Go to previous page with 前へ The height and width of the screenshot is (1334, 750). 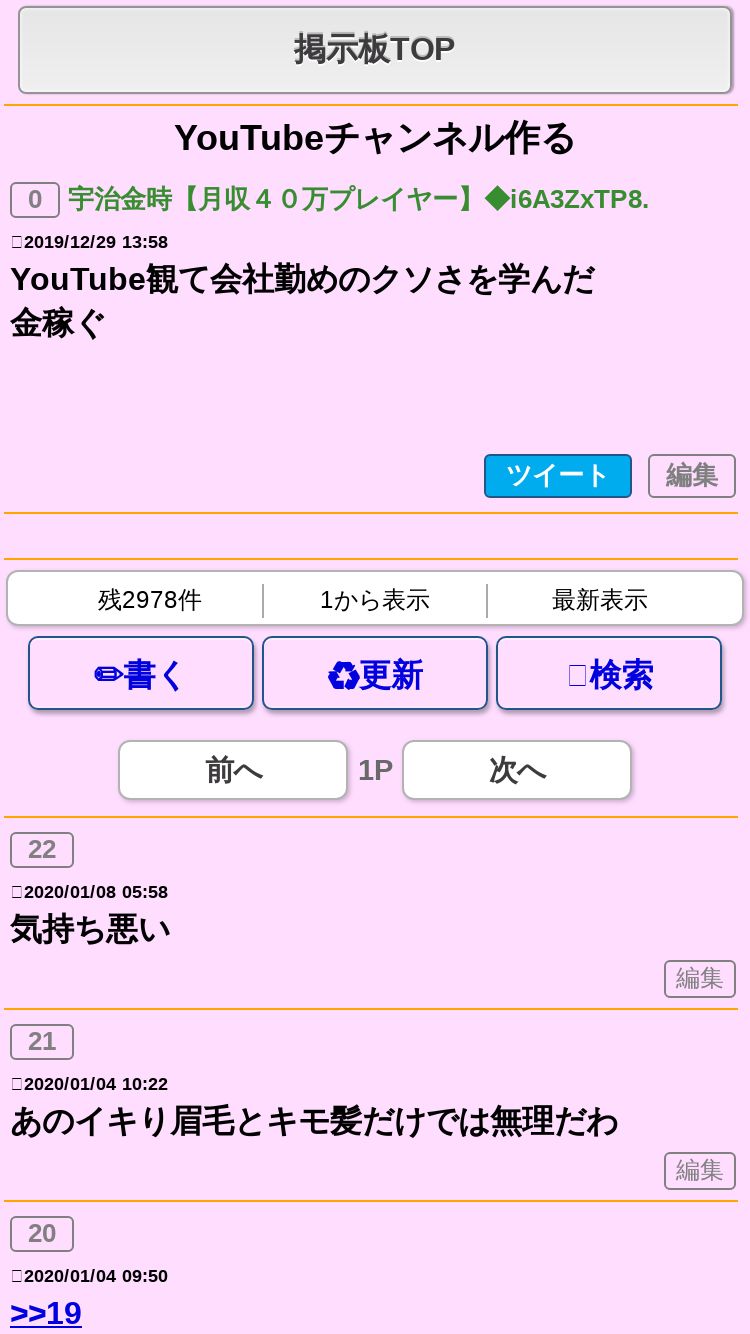[233, 770]
